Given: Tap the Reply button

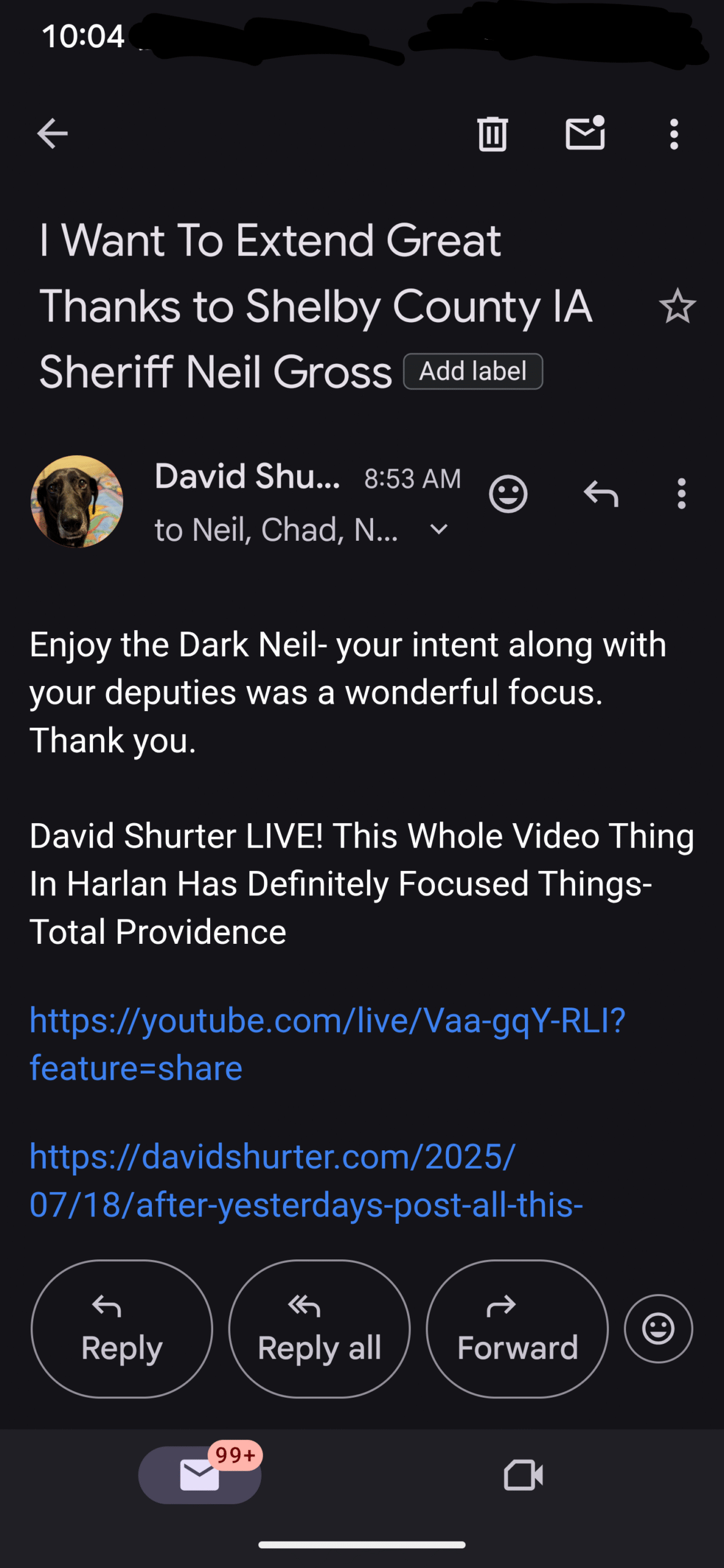Looking at the screenshot, I should pyautogui.click(x=122, y=1329).
